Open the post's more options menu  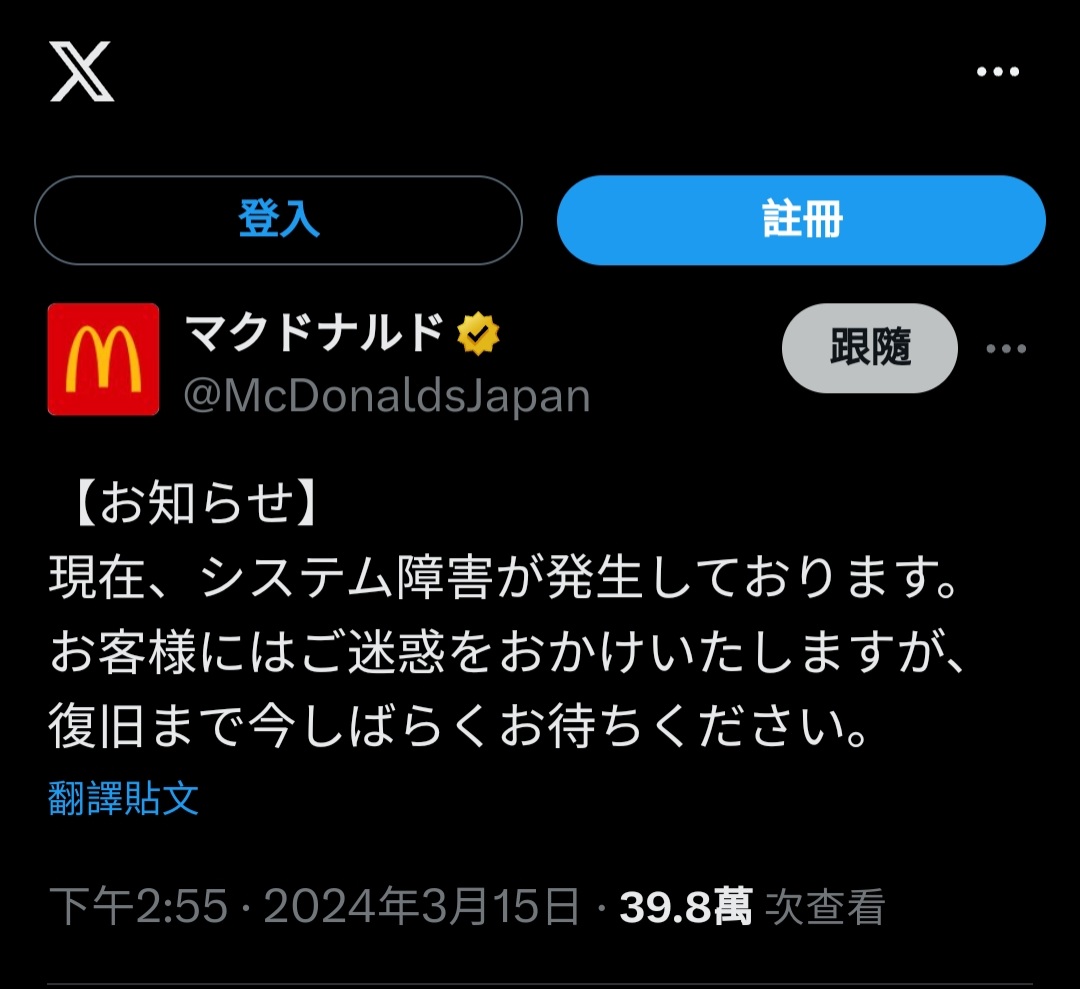(x=1006, y=349)
